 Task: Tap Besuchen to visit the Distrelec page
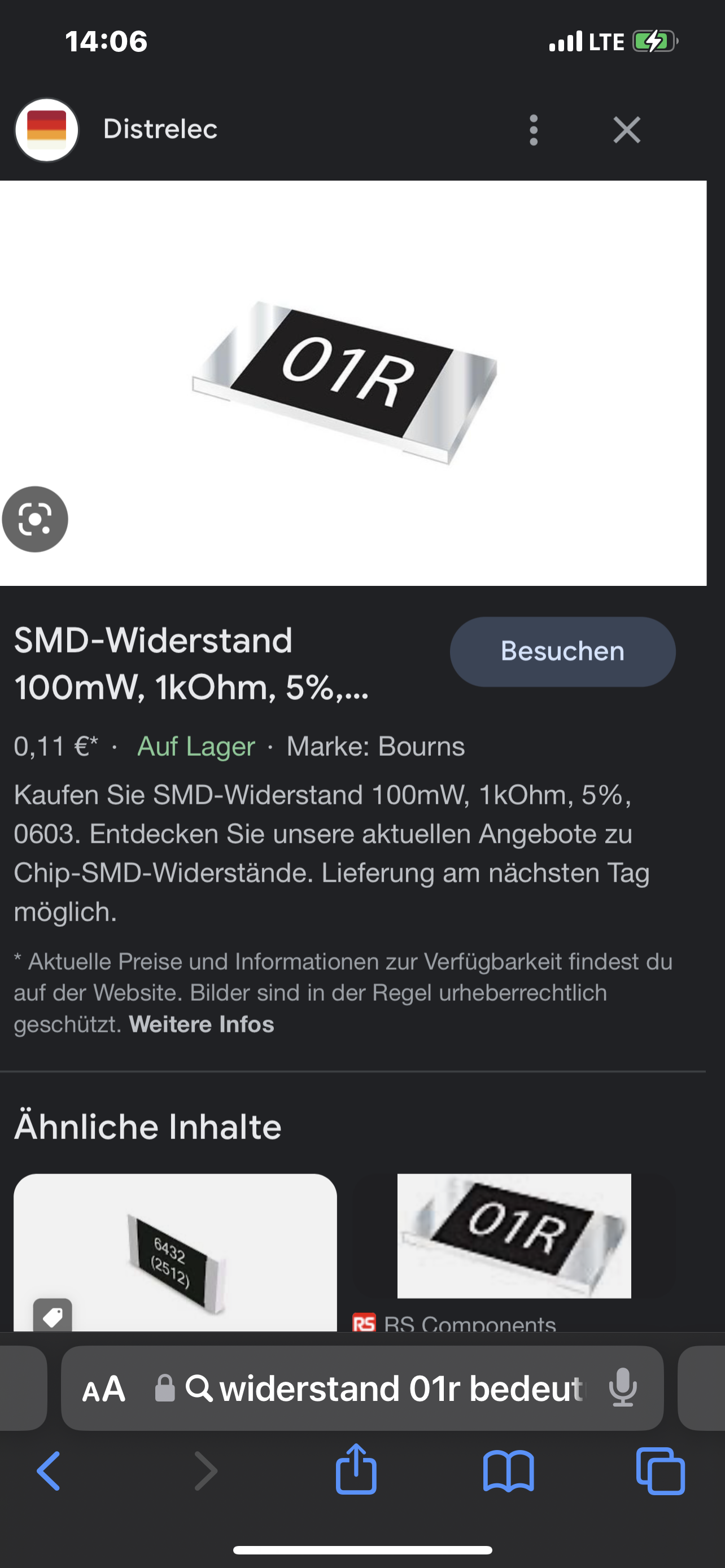[562, 652]
